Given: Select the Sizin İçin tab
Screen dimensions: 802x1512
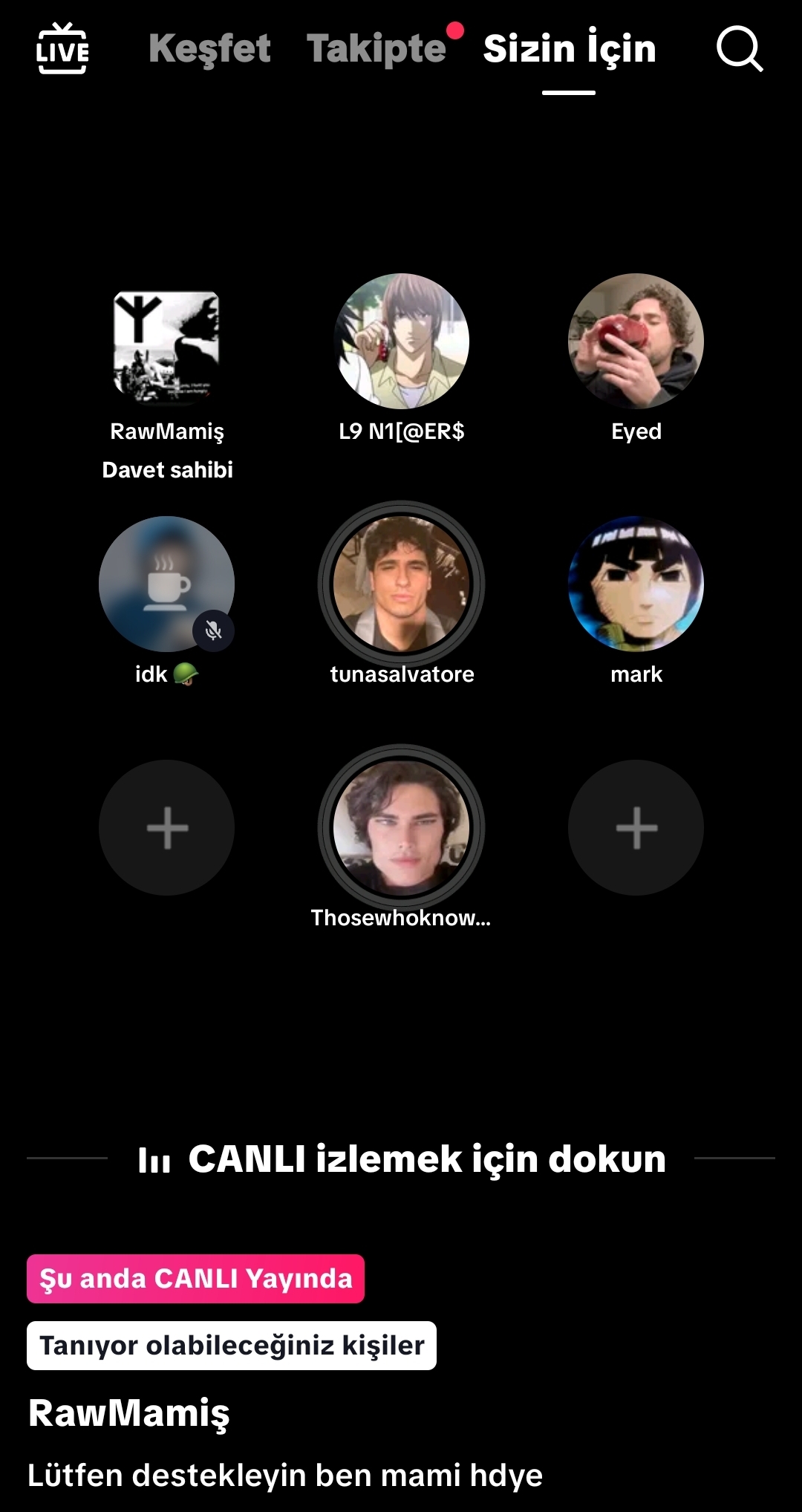Looking at the screenshot, I should [x=570, y=49].
